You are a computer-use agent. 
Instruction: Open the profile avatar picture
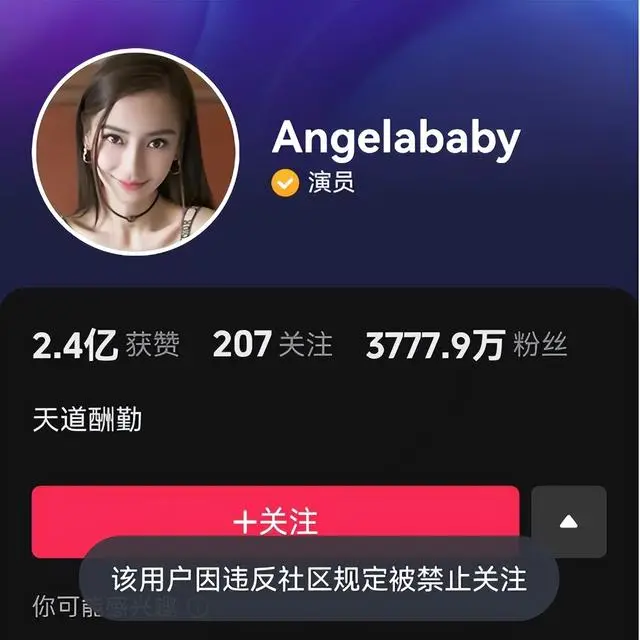[136, 152]
